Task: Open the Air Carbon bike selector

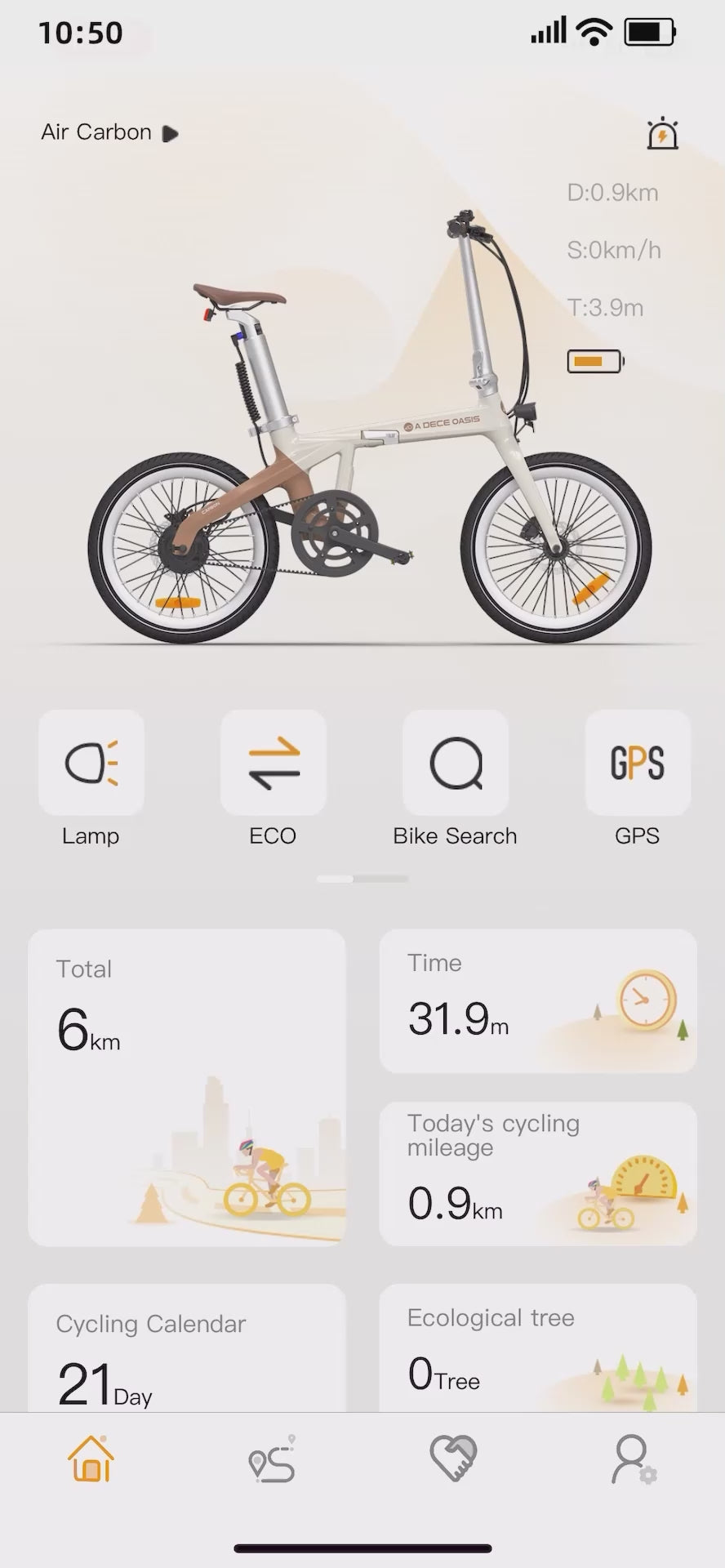Action: (109, 132)
